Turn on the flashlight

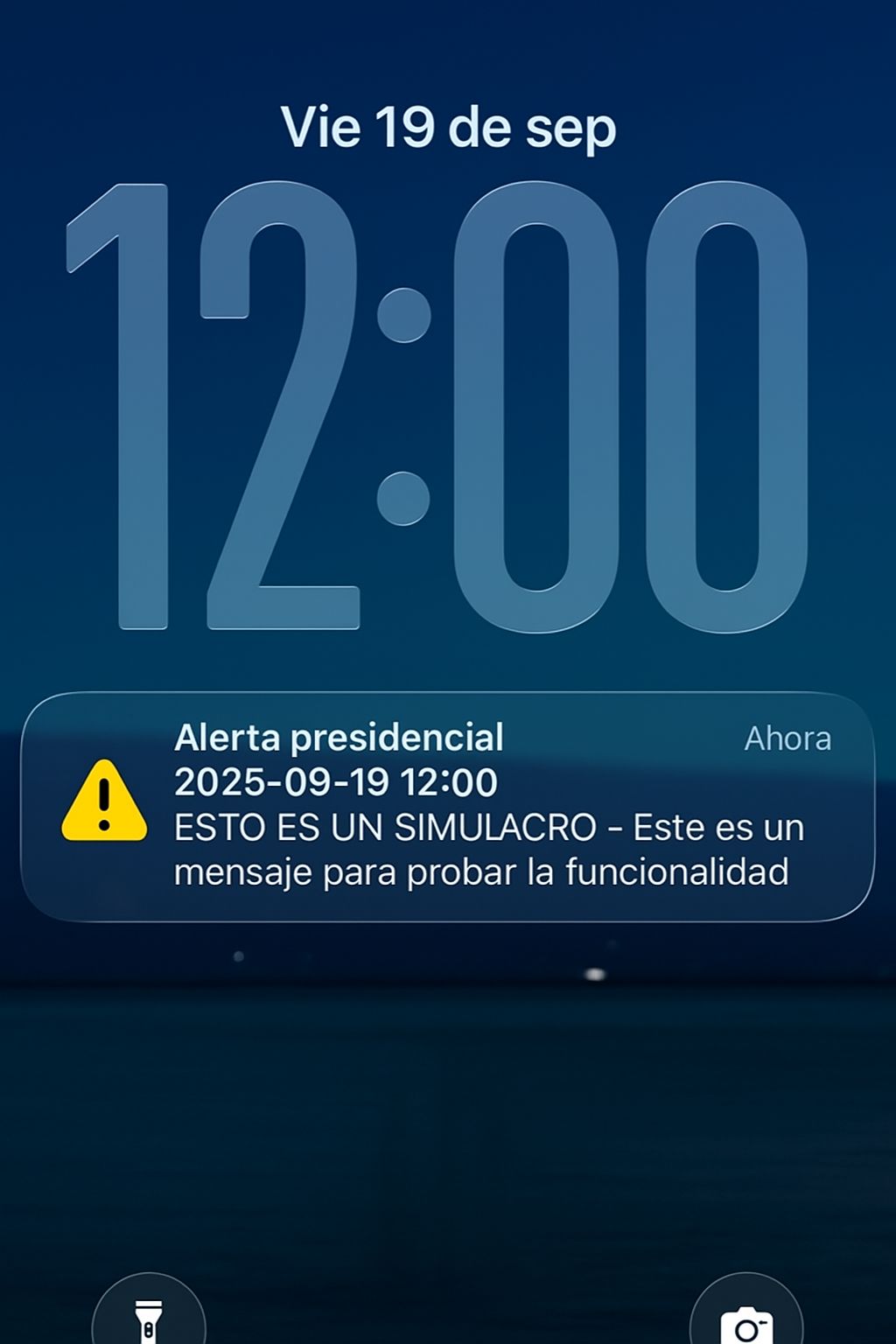click(149, 1317)
